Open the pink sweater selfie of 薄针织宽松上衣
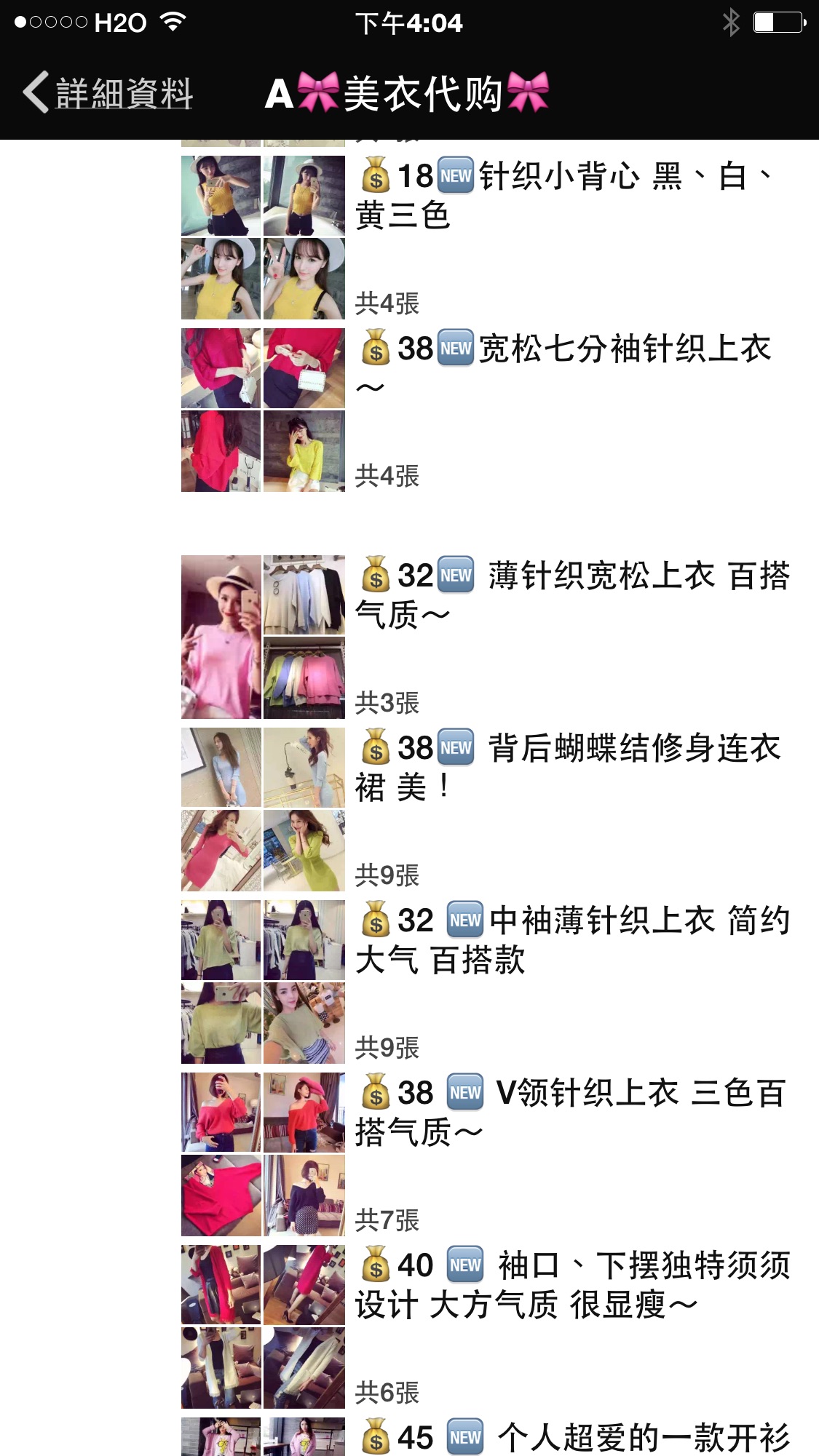Screen dimensions: 819x1456 pyautogui.click(x=221, y=637)
